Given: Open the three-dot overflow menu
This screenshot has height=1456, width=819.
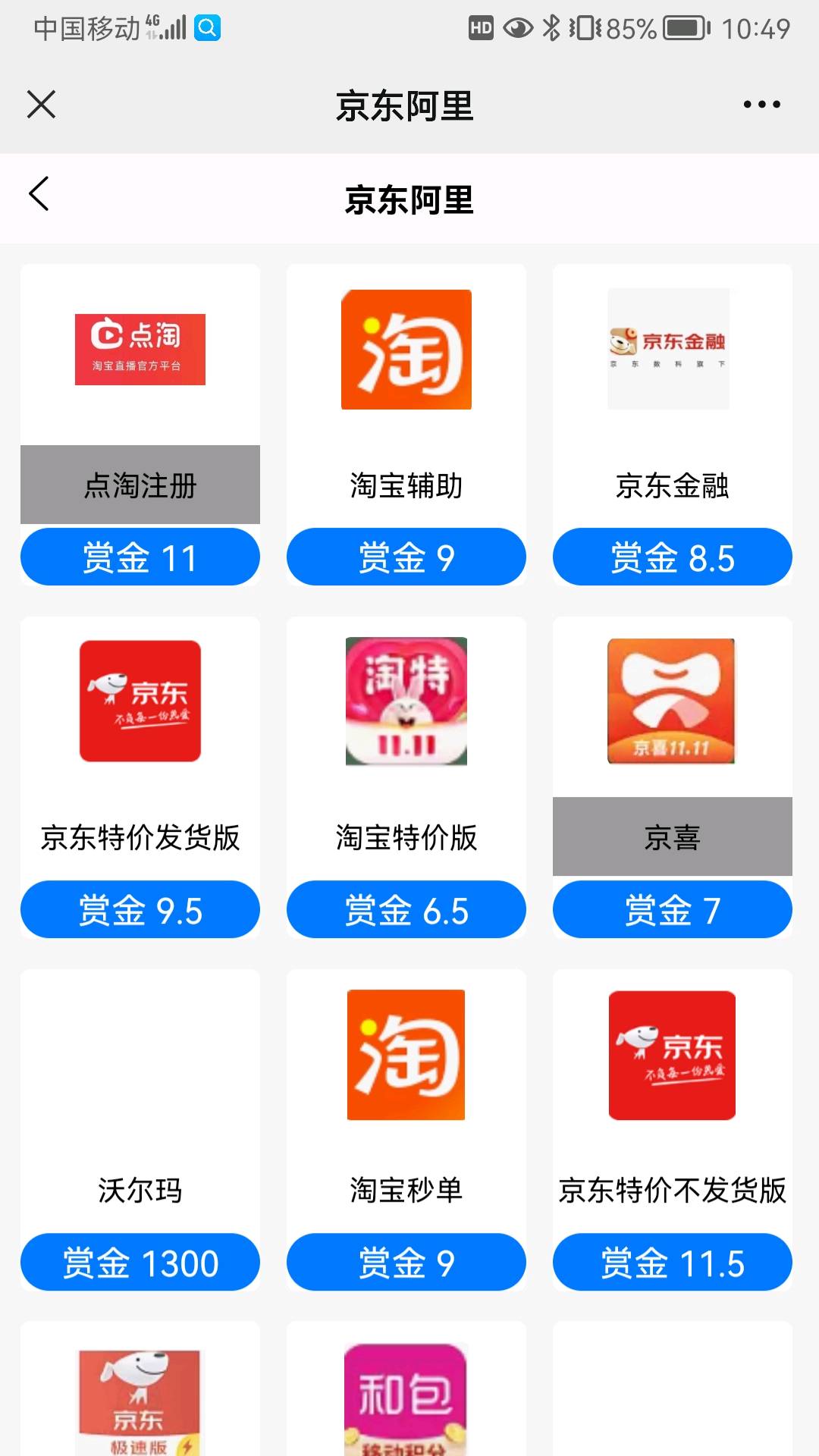Looking at the screenshot, I should [761, 105].
